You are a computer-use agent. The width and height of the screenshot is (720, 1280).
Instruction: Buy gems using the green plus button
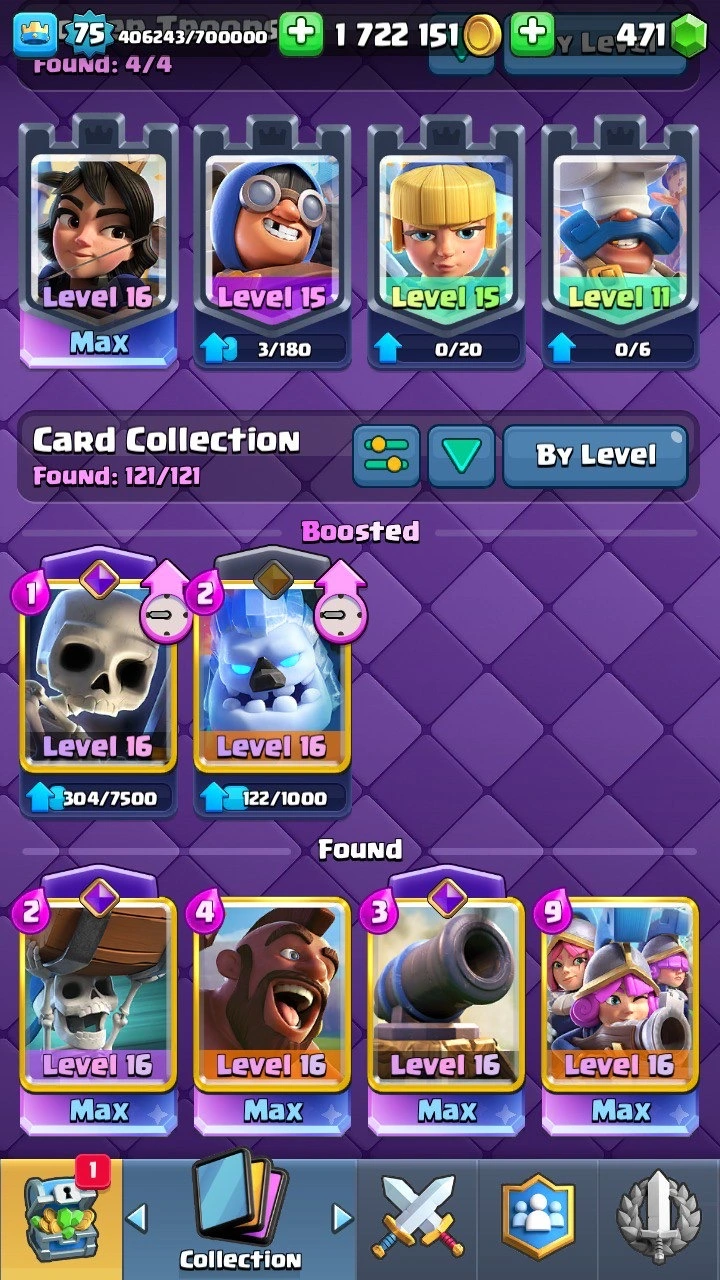[x=532, y=36]
